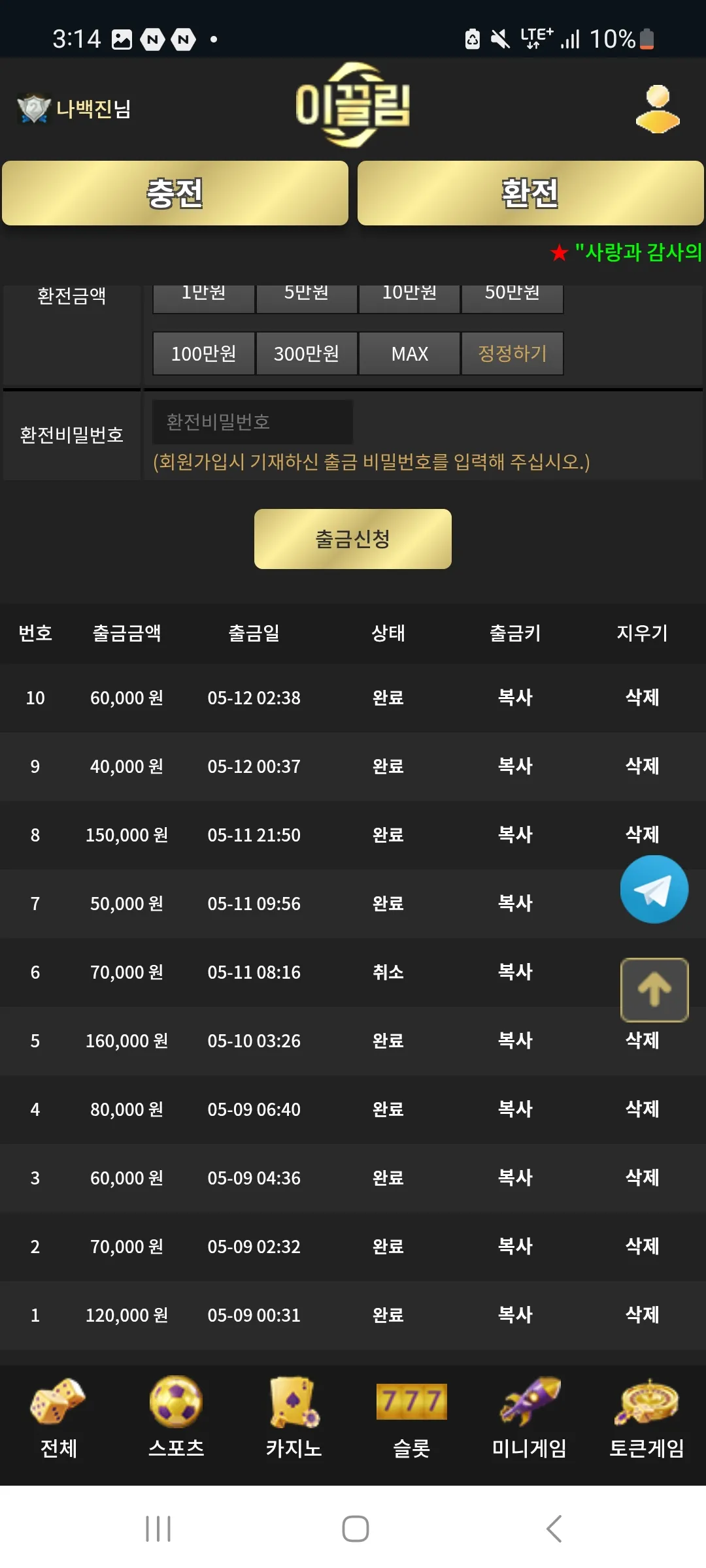Submit the 출금신청 request
This screenshot has width=706, height=1568.
click(353, 539)
